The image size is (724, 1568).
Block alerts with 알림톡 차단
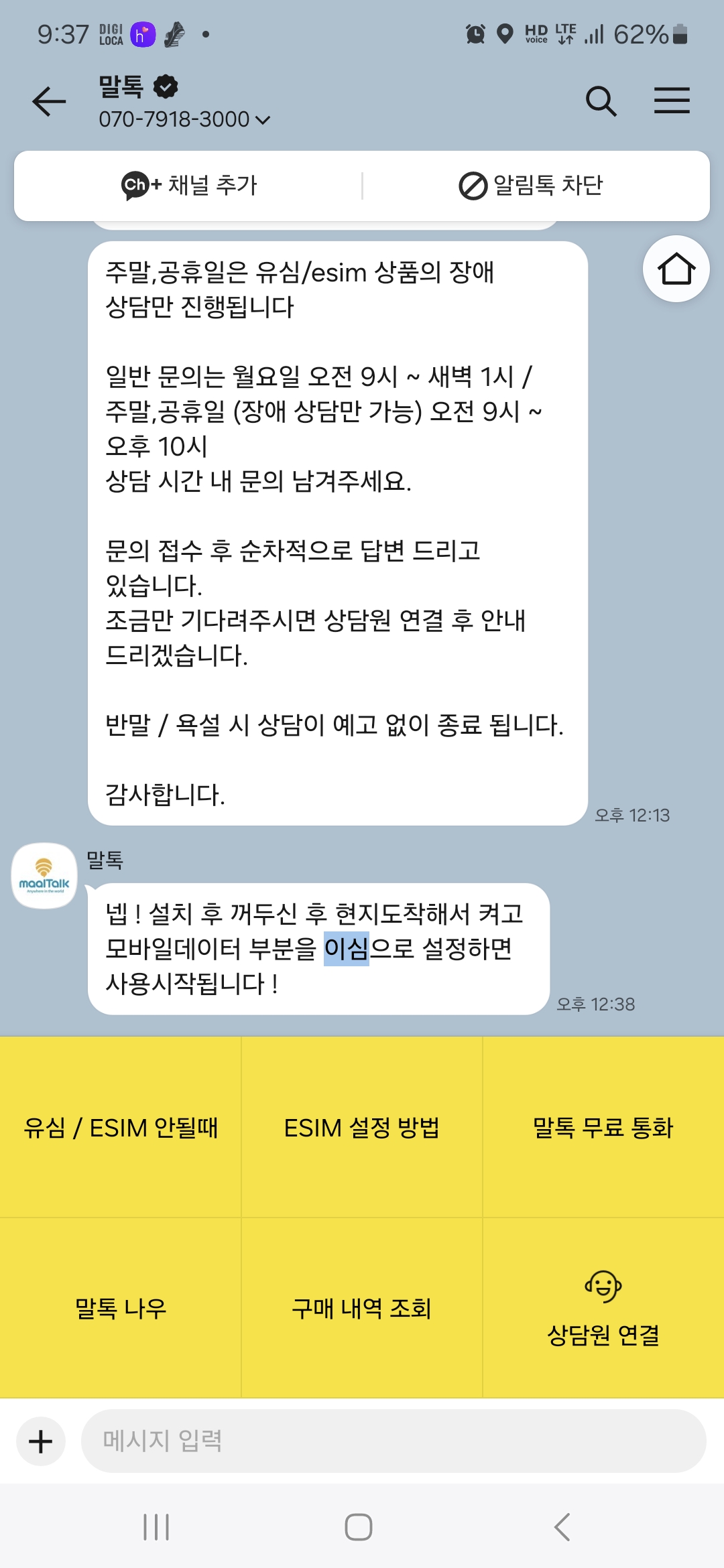(531, 186)
